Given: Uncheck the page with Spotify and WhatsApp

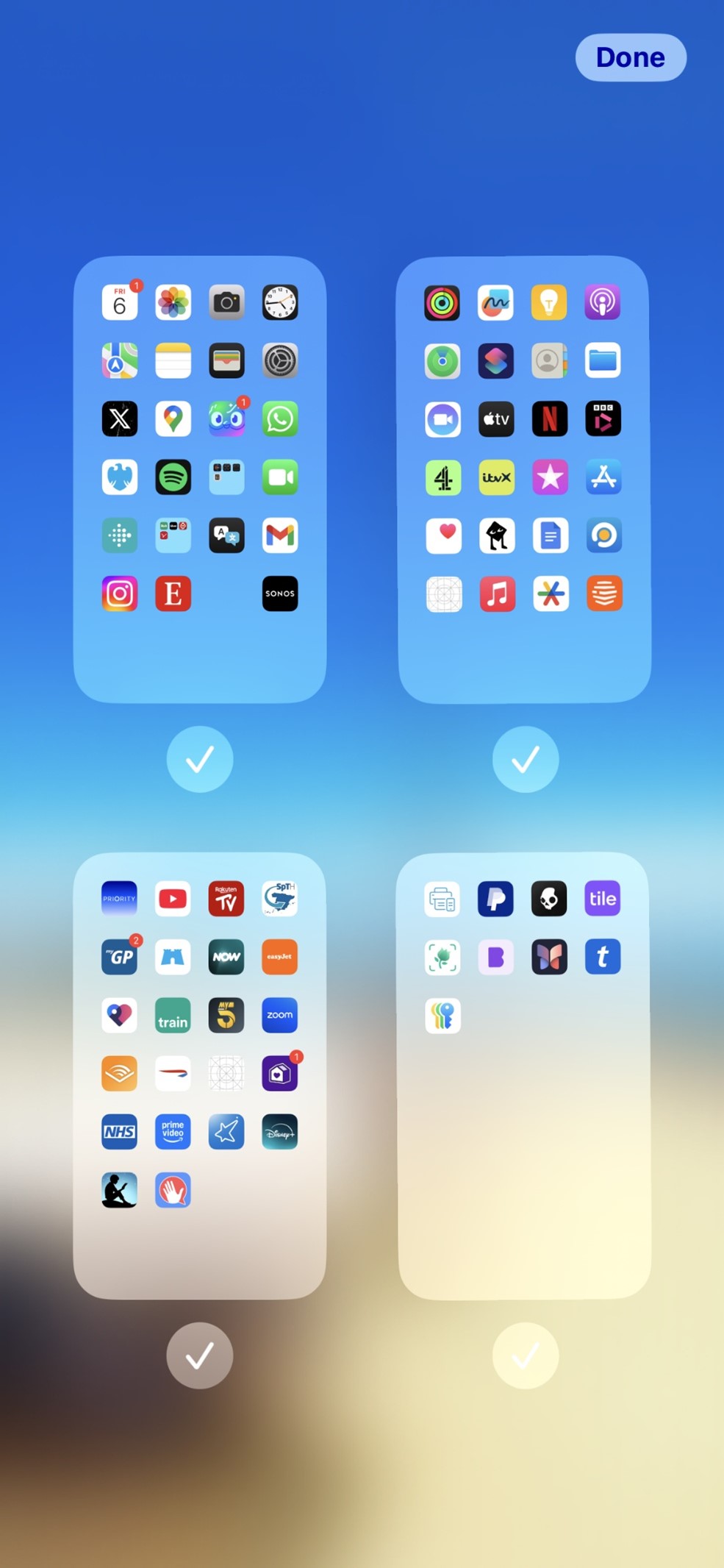Looking at the screenshot, I should [199, 759].
